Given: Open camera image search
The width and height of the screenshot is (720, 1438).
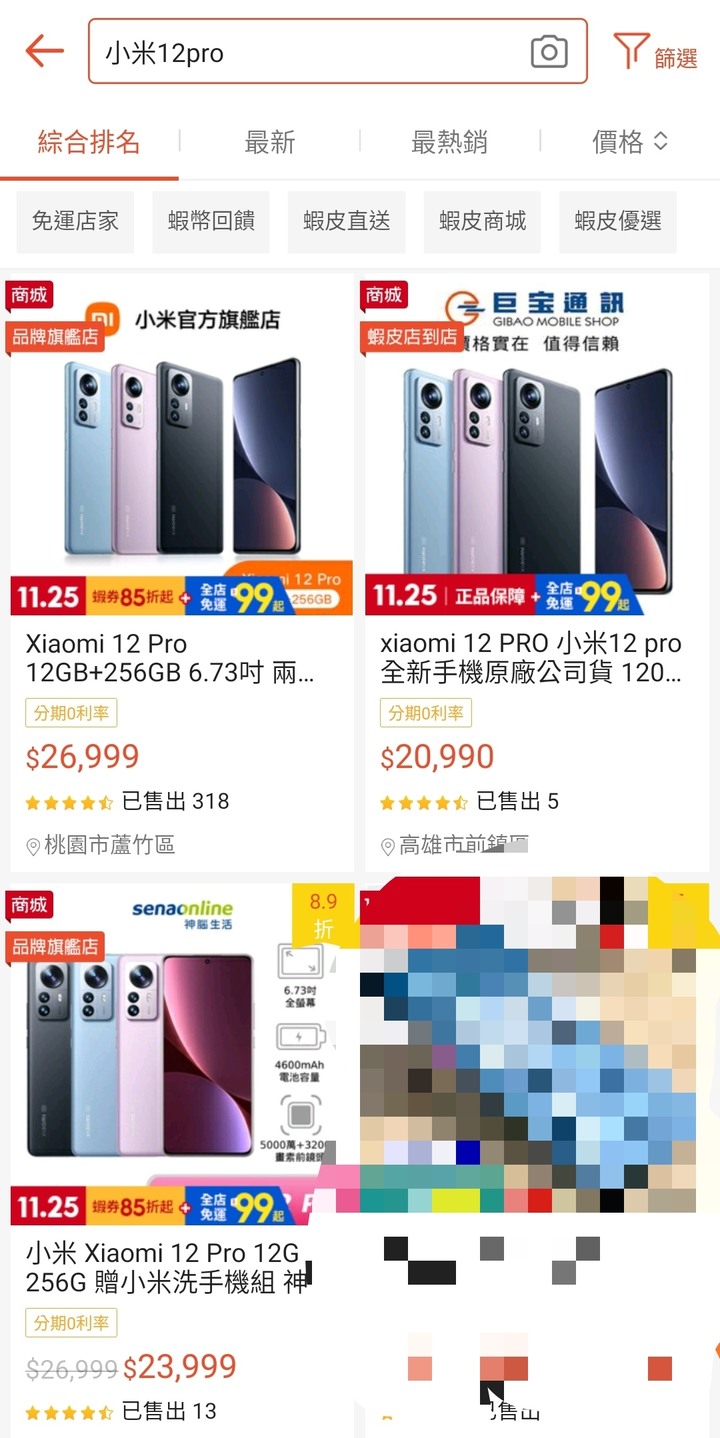Looking at the screenshot, I should point(548,52).
